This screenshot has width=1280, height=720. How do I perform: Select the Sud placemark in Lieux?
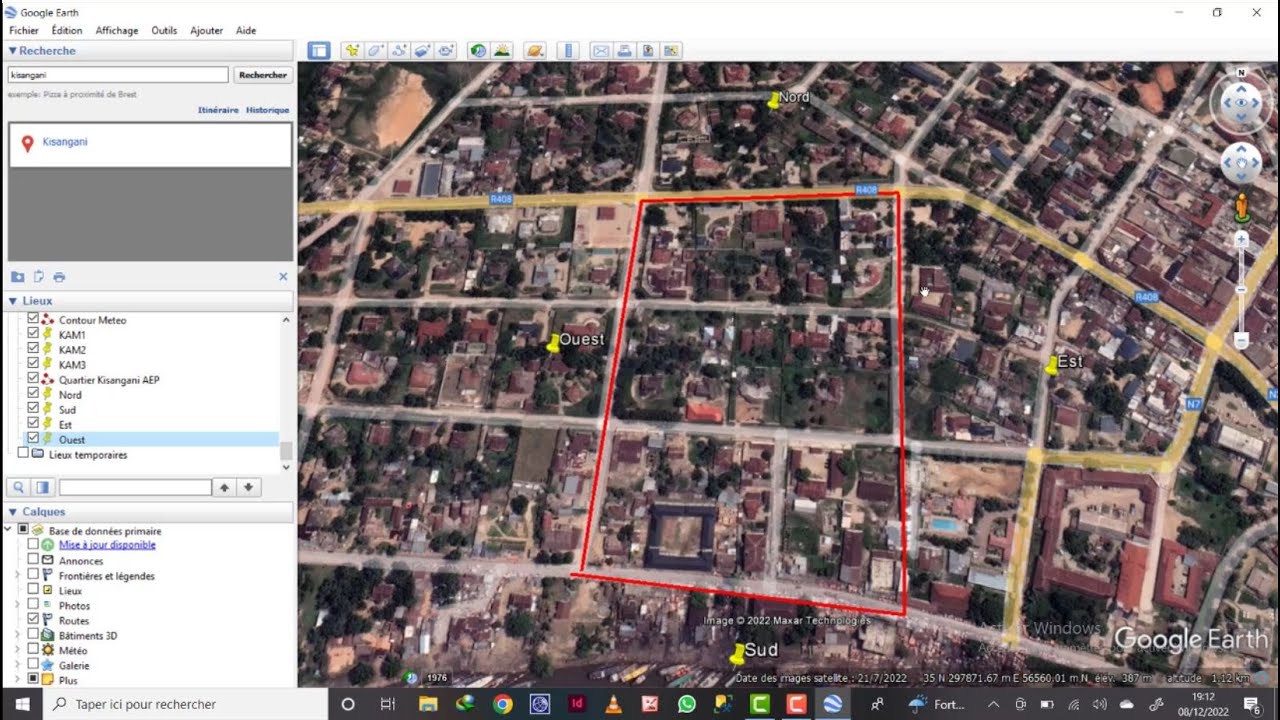pos(67,410)
